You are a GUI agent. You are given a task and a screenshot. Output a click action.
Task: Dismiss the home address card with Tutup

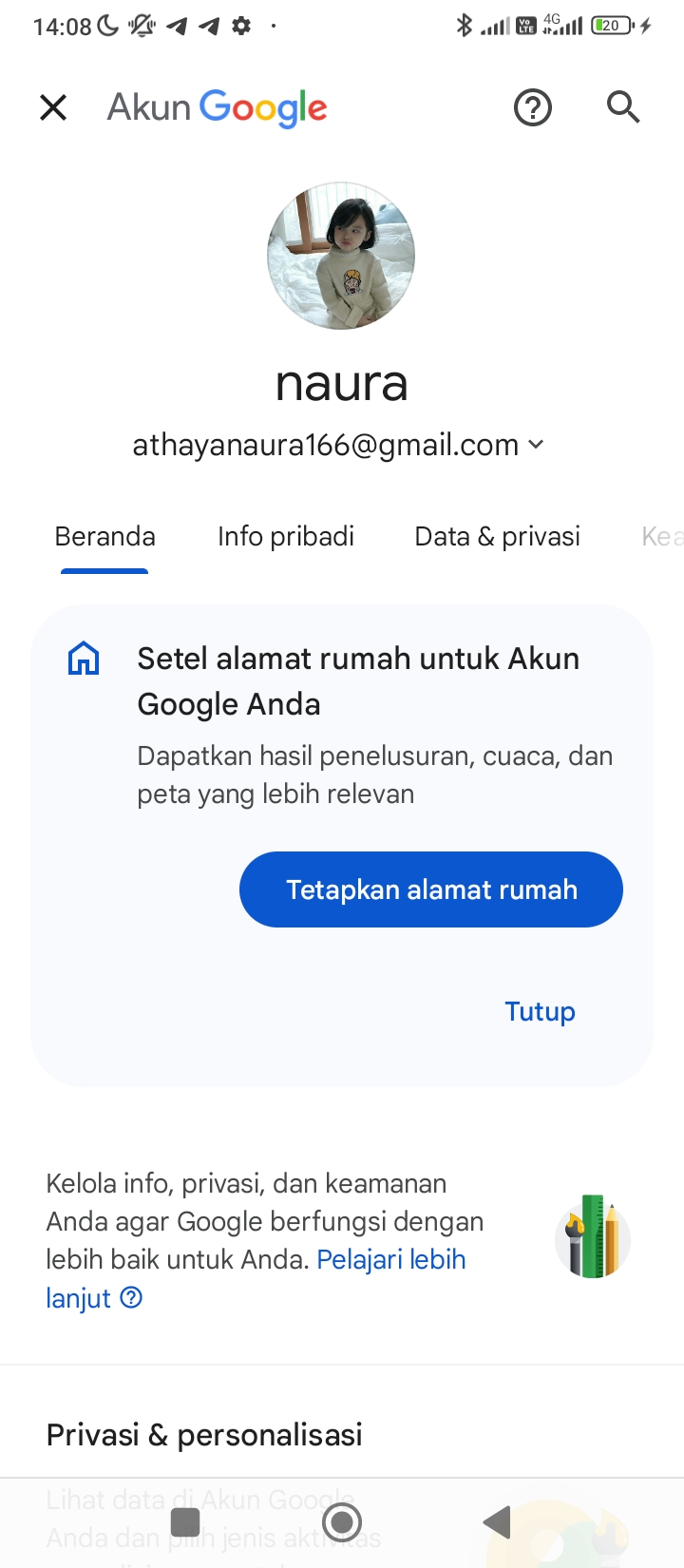[540, 1011]
